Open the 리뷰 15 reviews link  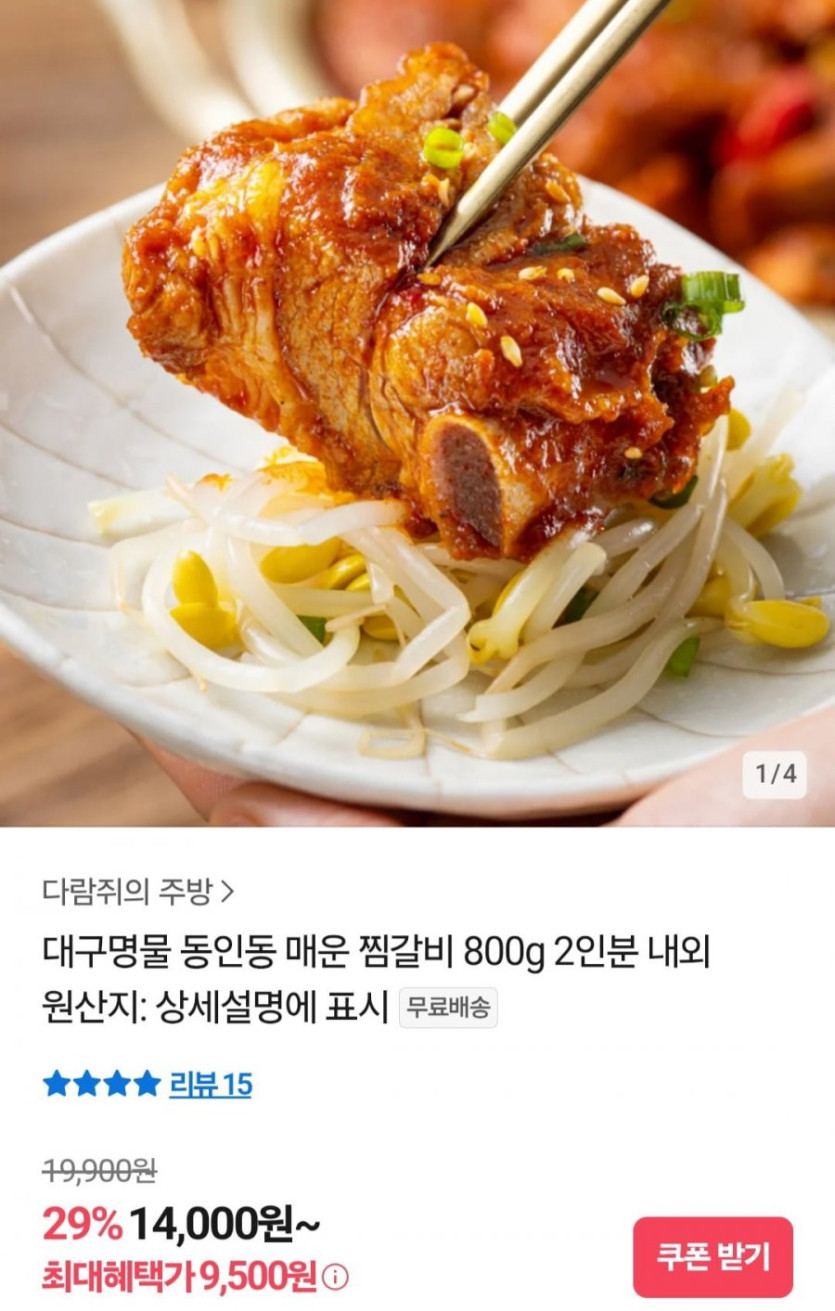(210, 1084)
